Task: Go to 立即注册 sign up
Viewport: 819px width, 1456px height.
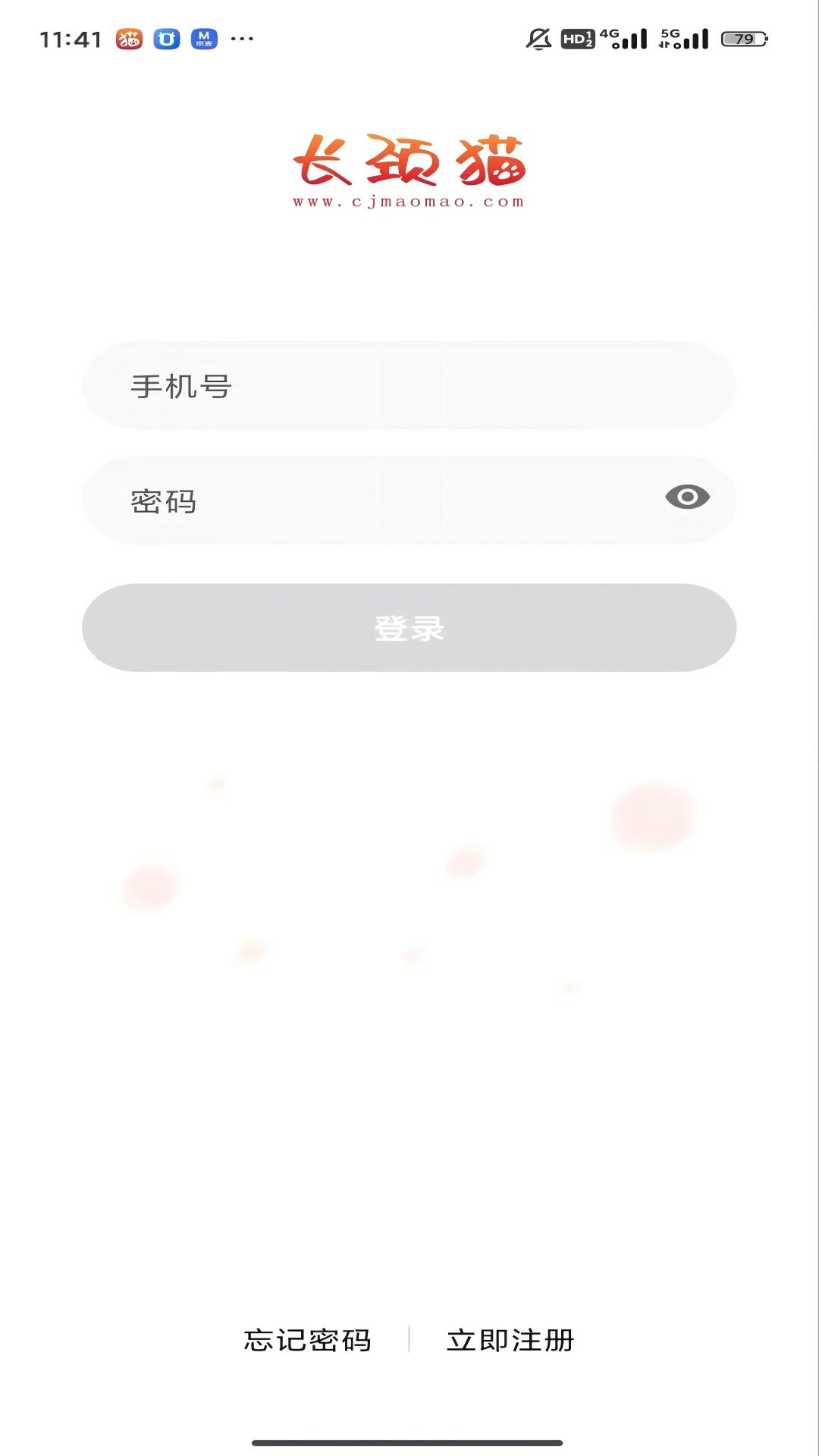Action: pos(510,1340)
